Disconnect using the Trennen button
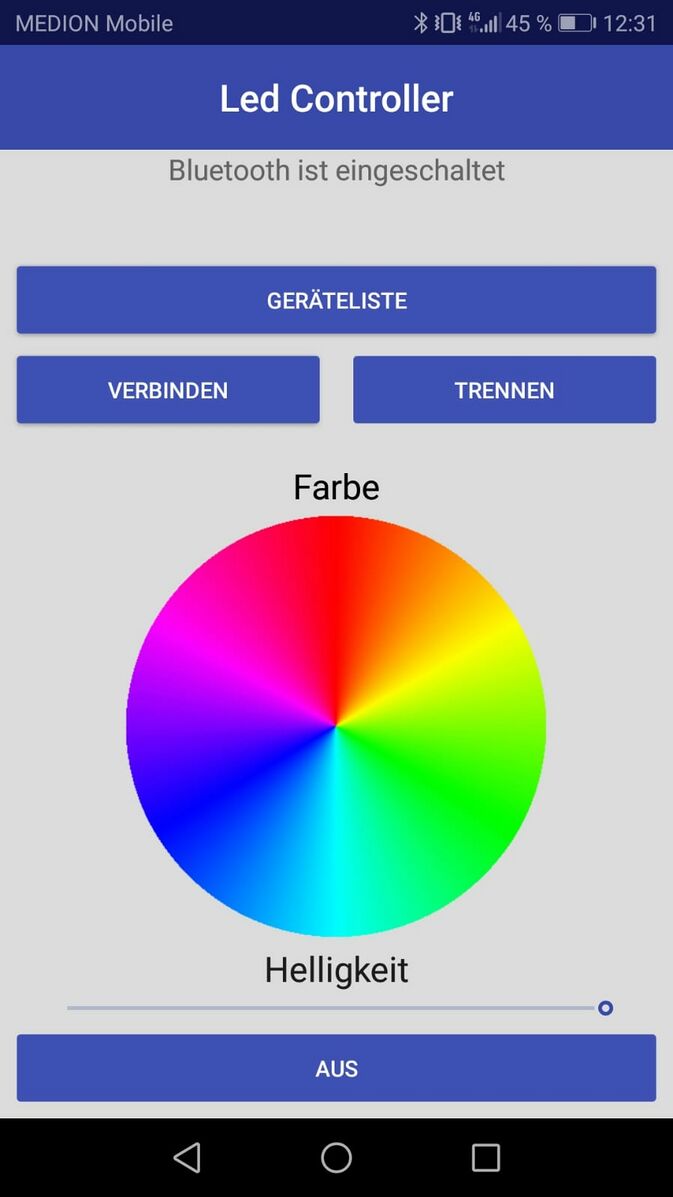The image size is (673, 1197). point(504,390)
